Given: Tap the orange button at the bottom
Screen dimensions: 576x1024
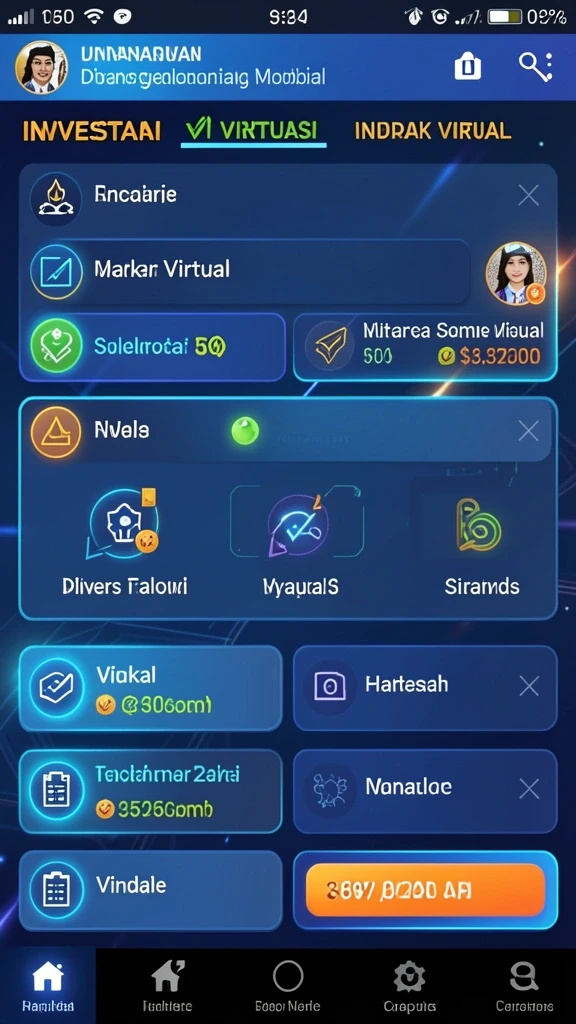Looking at the screenshot, I should coord(425,890).
